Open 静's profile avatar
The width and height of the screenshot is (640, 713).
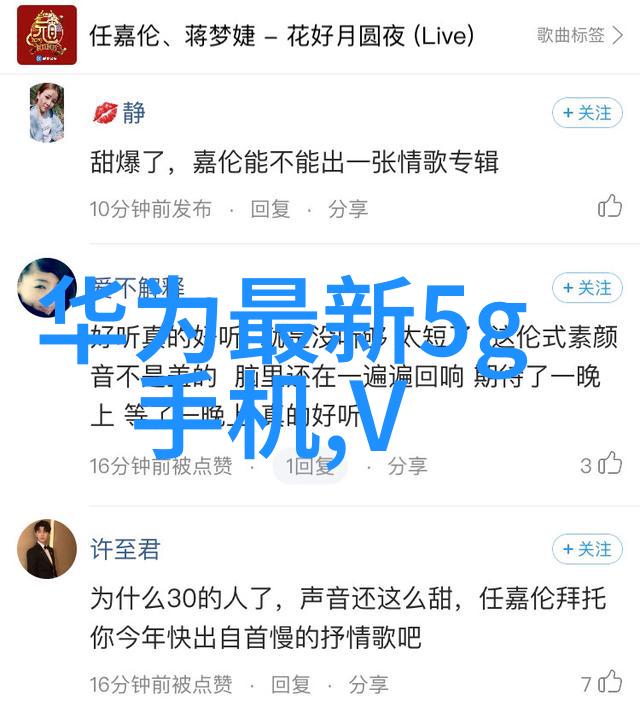pos(47,112)
